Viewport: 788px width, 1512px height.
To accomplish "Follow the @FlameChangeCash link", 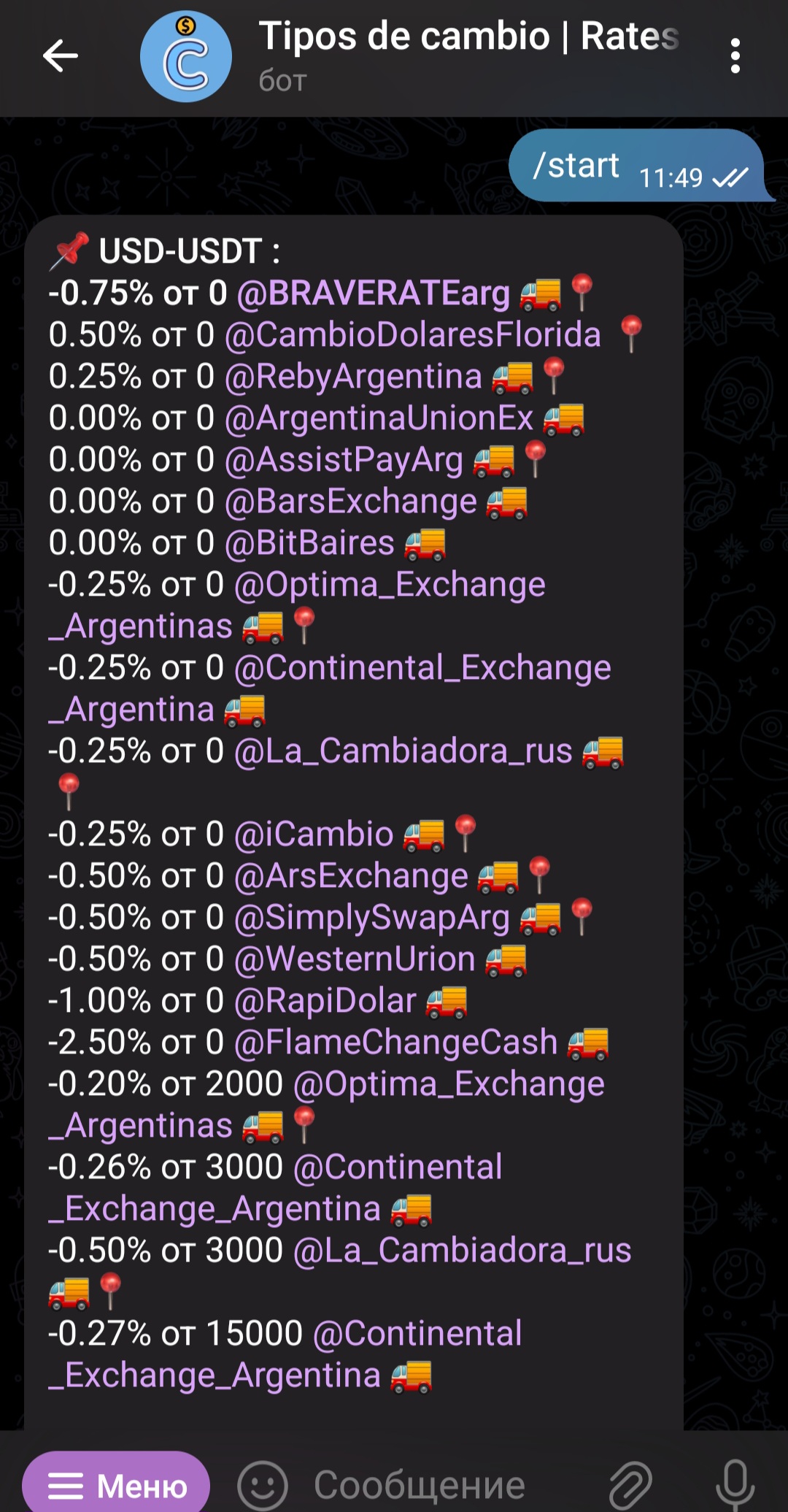I will click(x=396, y=1042).
